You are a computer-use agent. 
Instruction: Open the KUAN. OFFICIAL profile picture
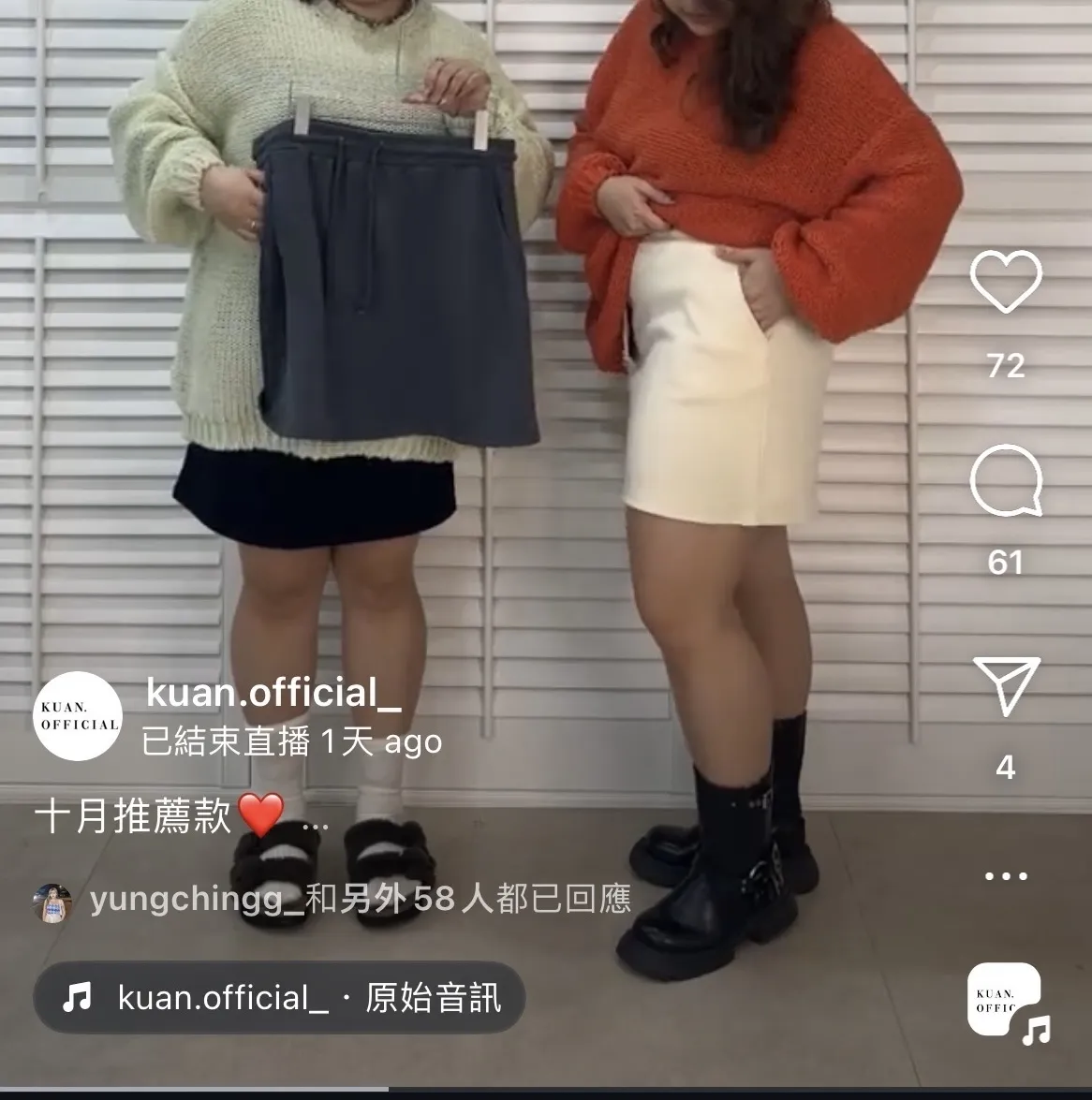pos(78,716)
